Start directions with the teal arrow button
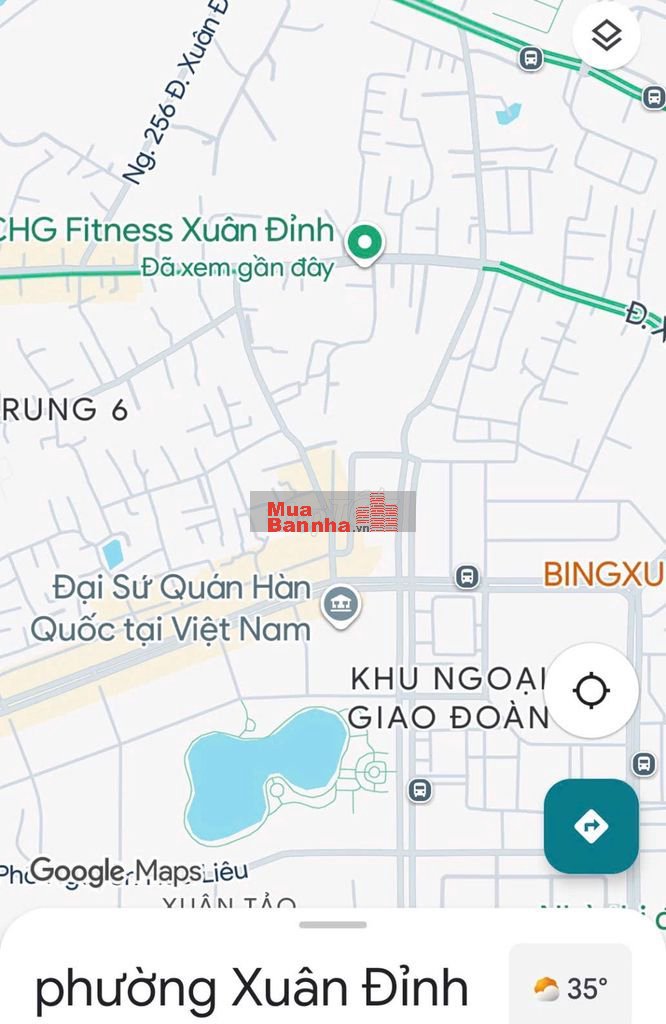 tap(591, 826)
